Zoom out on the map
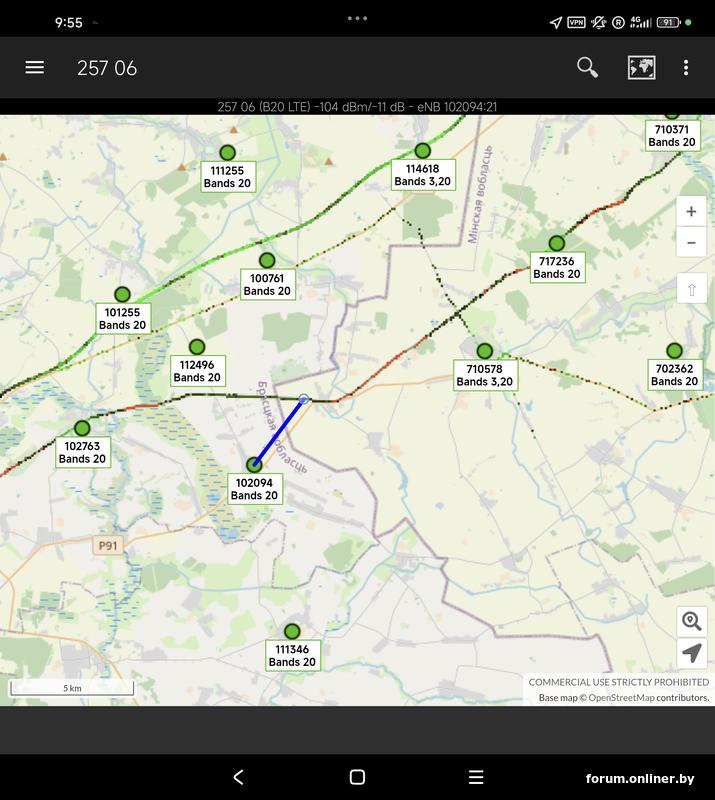The height and width of the screenshot is (800, 715). click(691, 242)
